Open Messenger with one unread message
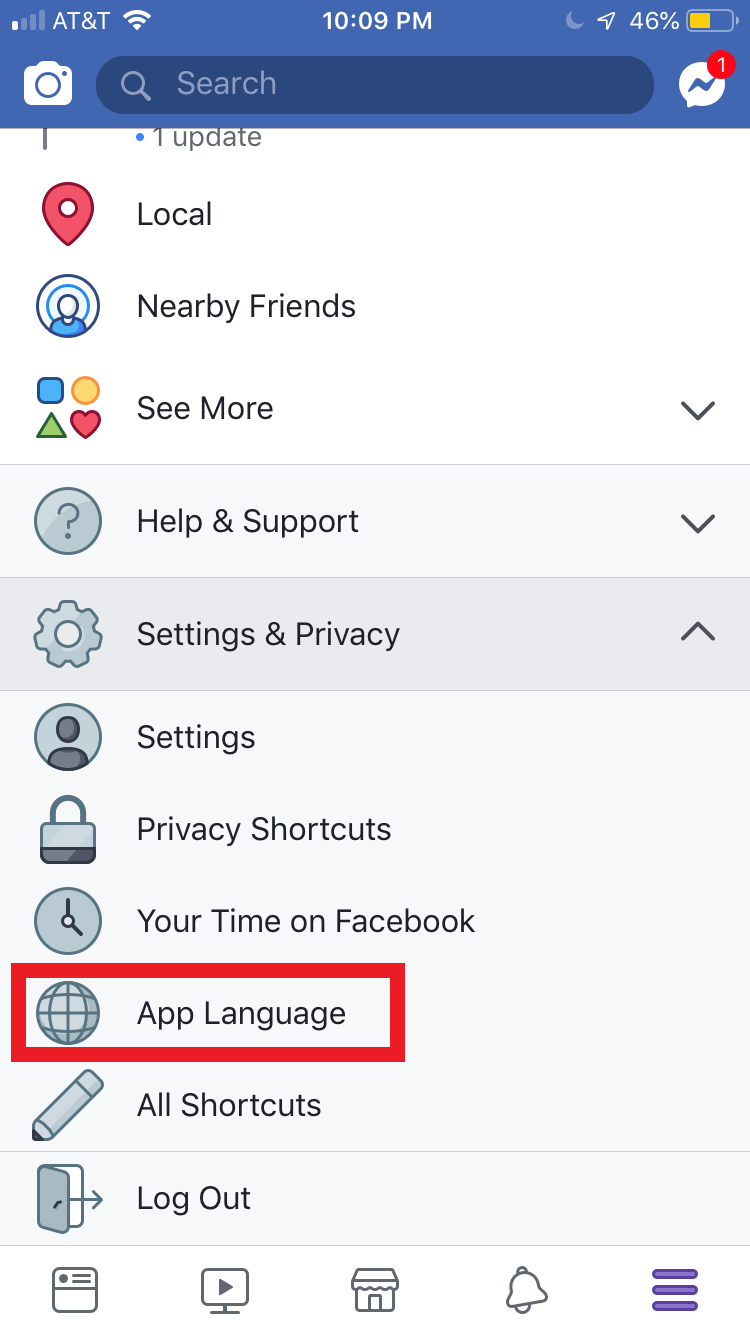Viewport: 750px width, 1334px height. pos(701,84)
